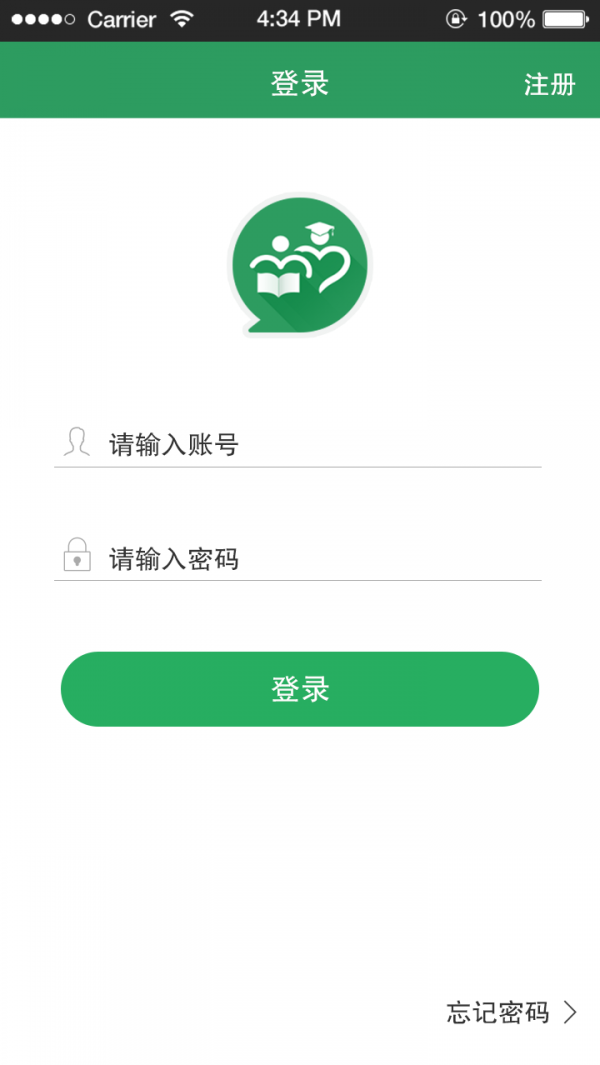The height and width of the screenshot is (1065, 600).
Task: Tap the 请输入账号 account field
Action: tap(320, 444)
